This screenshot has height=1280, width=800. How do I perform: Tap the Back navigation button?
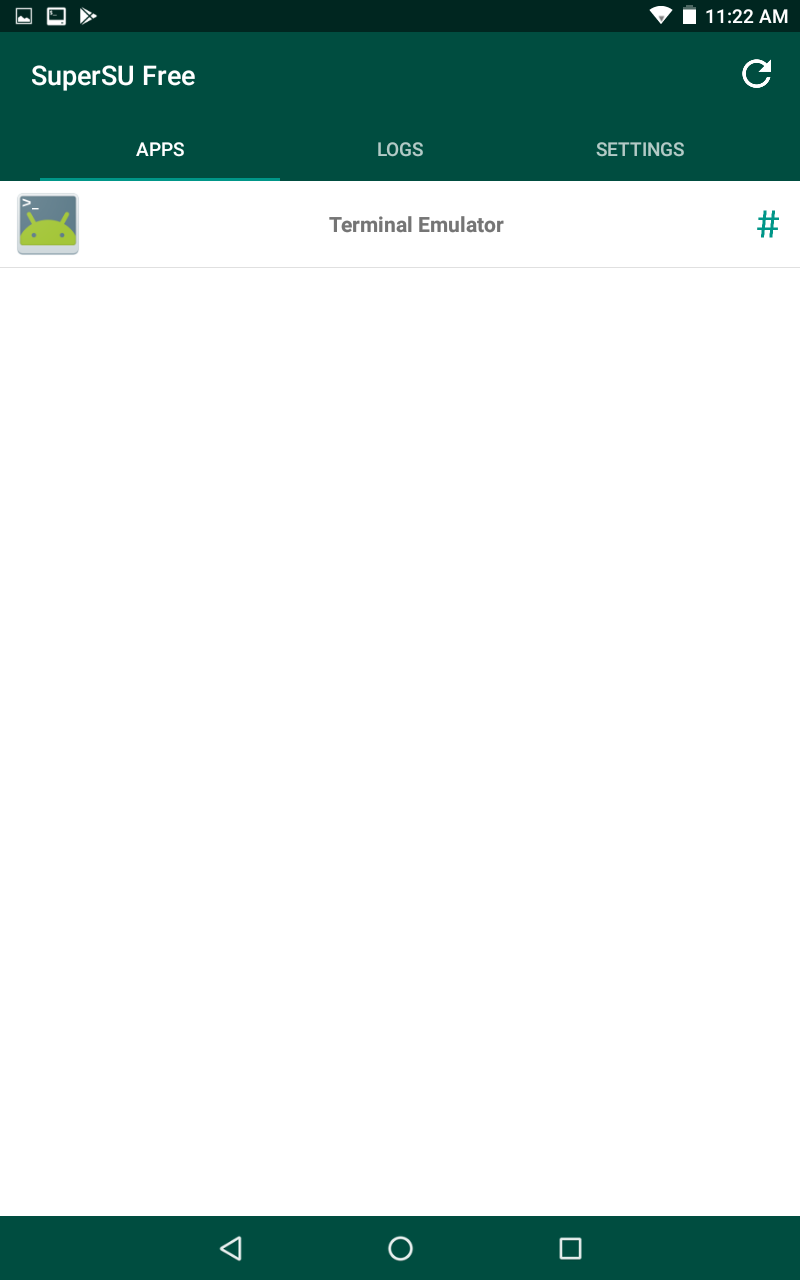pyautogui.click(x=230, y=1247)
